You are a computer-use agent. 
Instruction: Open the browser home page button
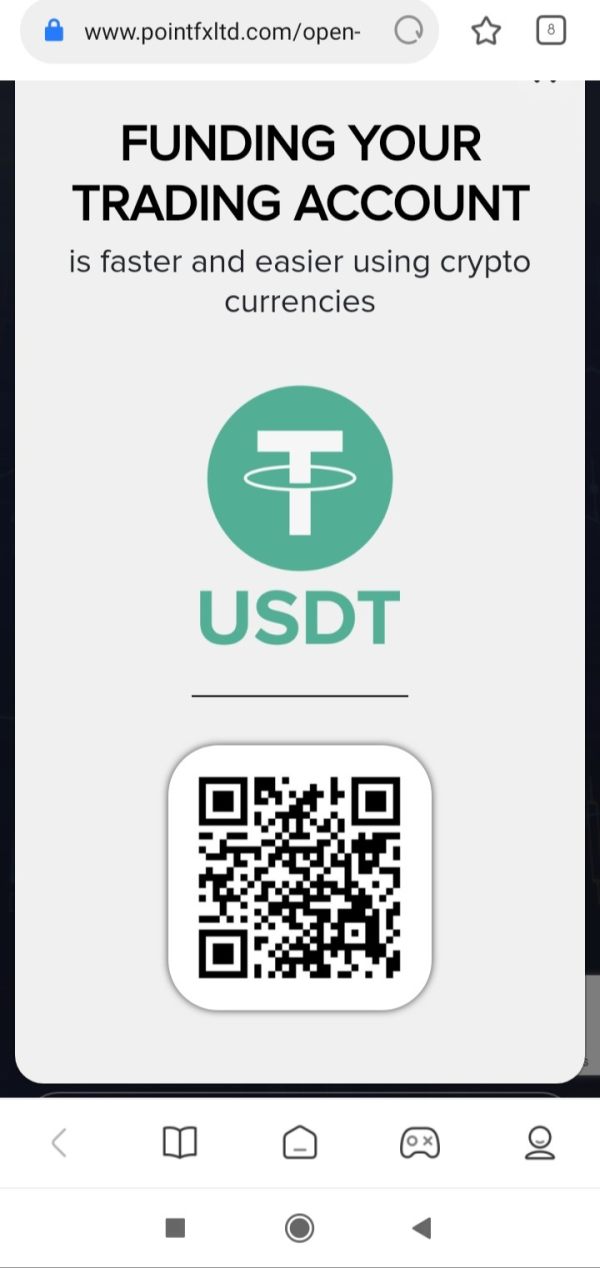tap(300, 1142)
